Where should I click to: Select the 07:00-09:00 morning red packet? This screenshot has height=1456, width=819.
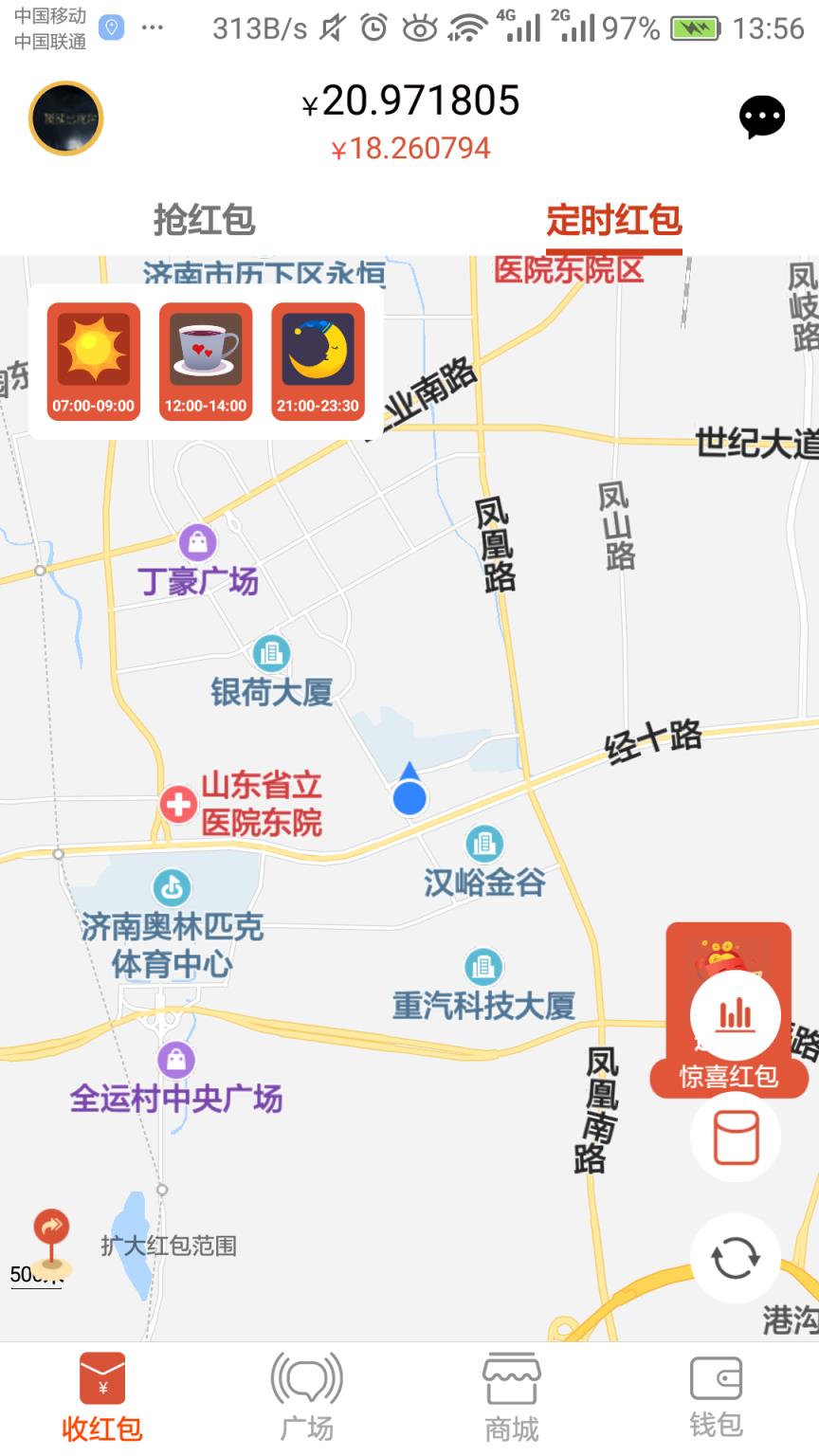(x=92, y=360)
